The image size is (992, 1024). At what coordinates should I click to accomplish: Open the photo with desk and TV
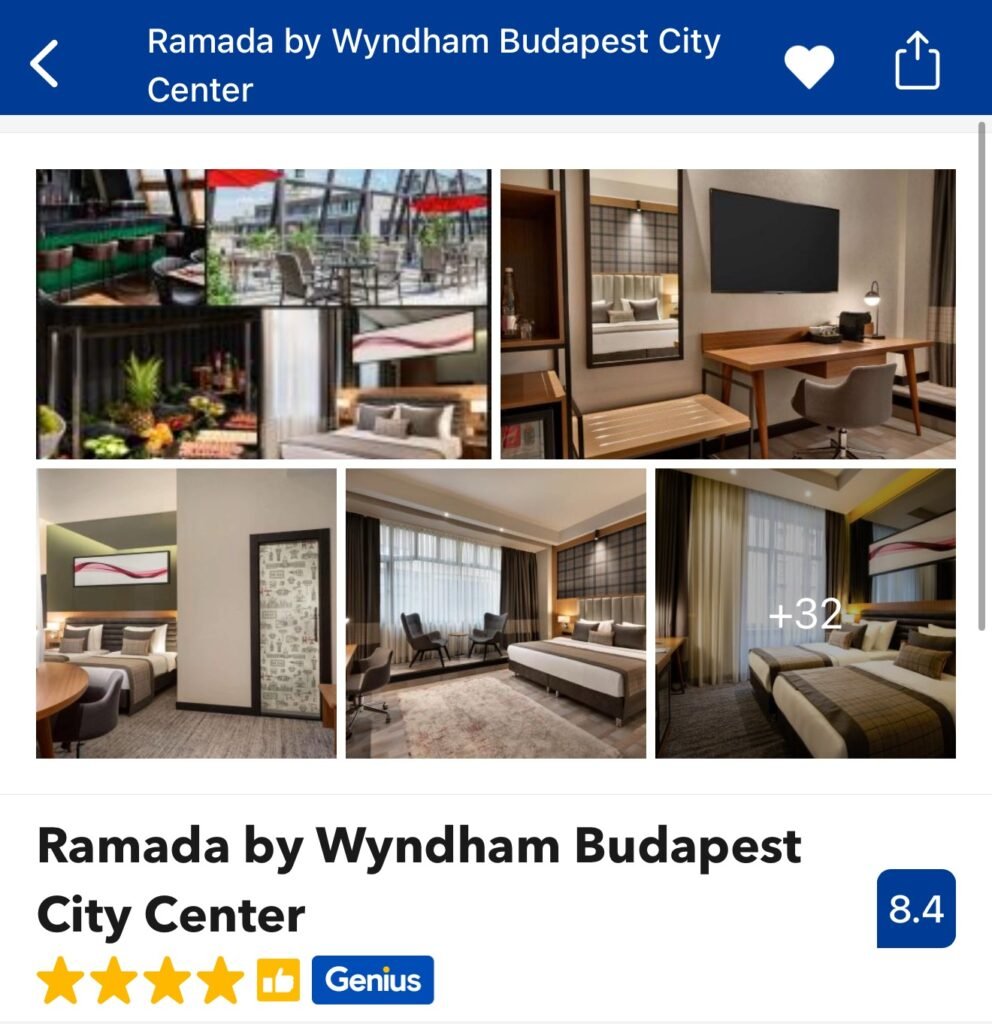pos(728,313)
